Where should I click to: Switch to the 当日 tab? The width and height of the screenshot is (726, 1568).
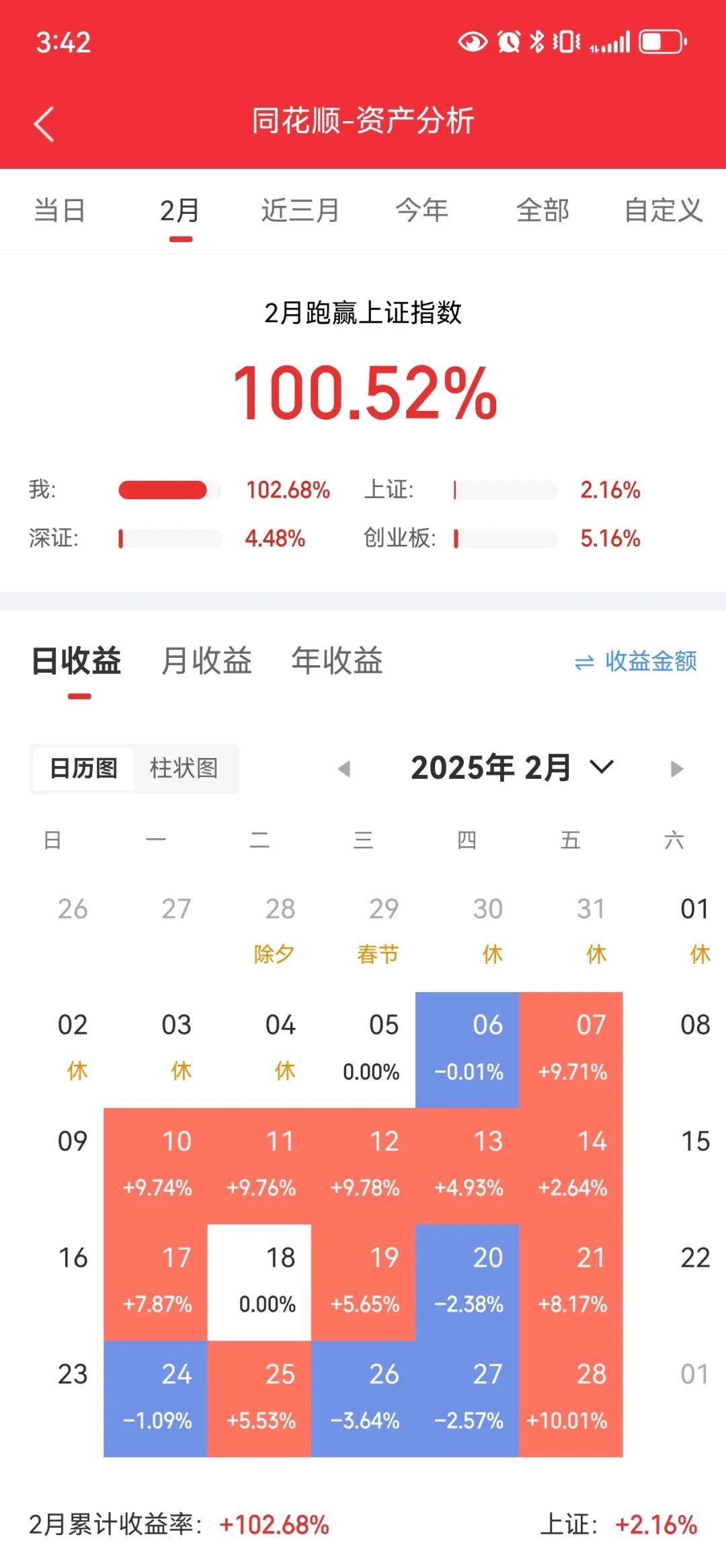[x=60, y=211]
